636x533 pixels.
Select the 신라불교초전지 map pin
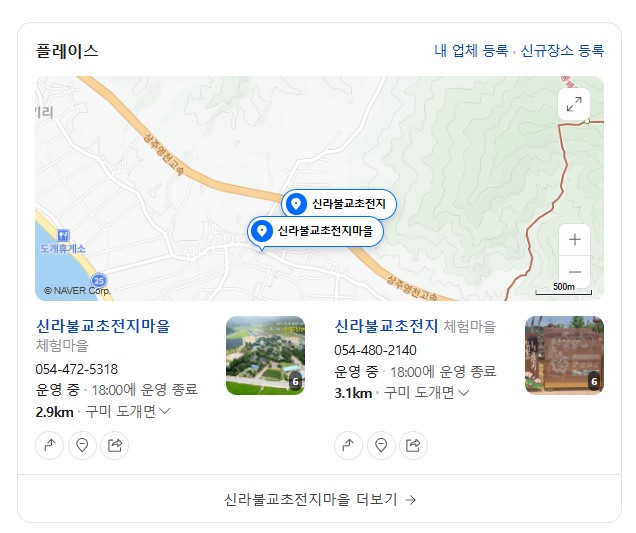click(339, 204)
